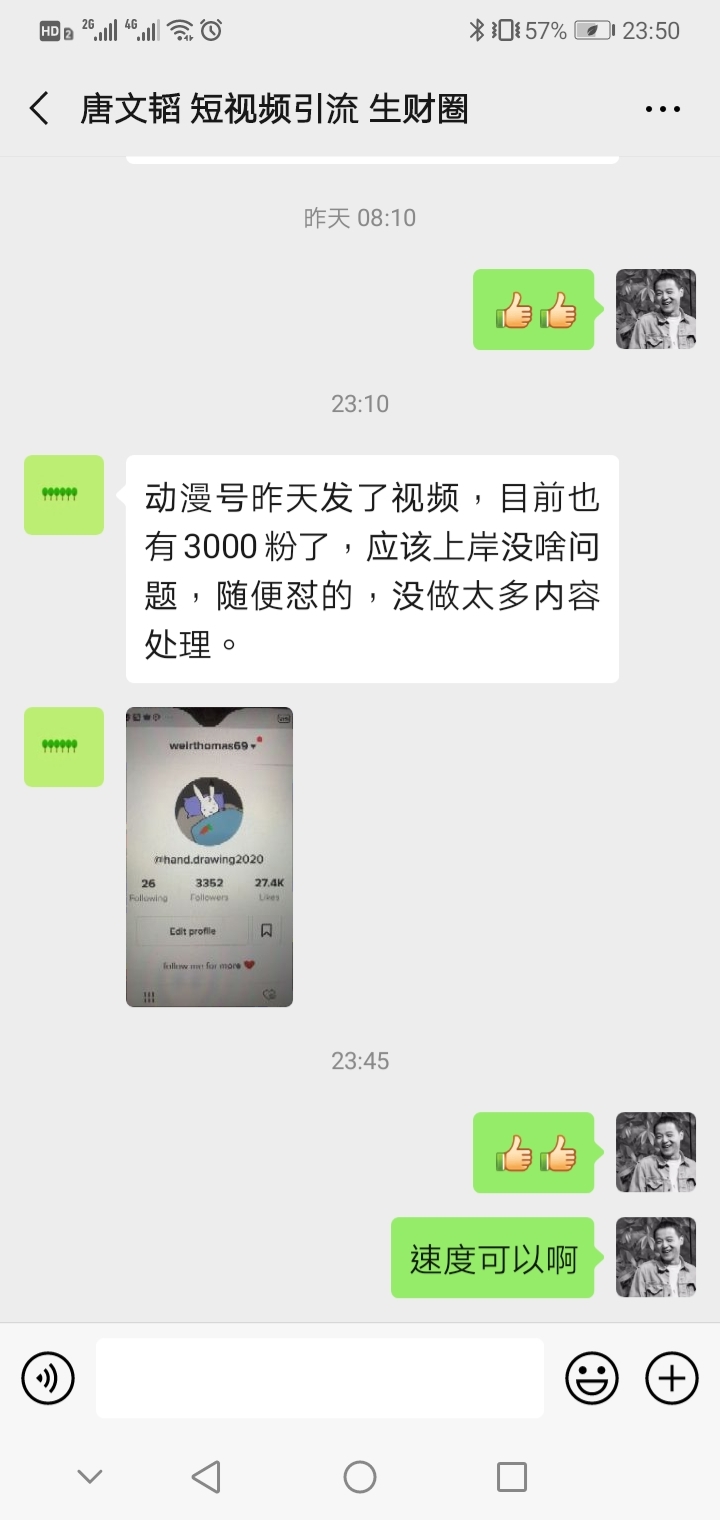Switch to voice message input

pyautogui.click(x=48, y=1378)
